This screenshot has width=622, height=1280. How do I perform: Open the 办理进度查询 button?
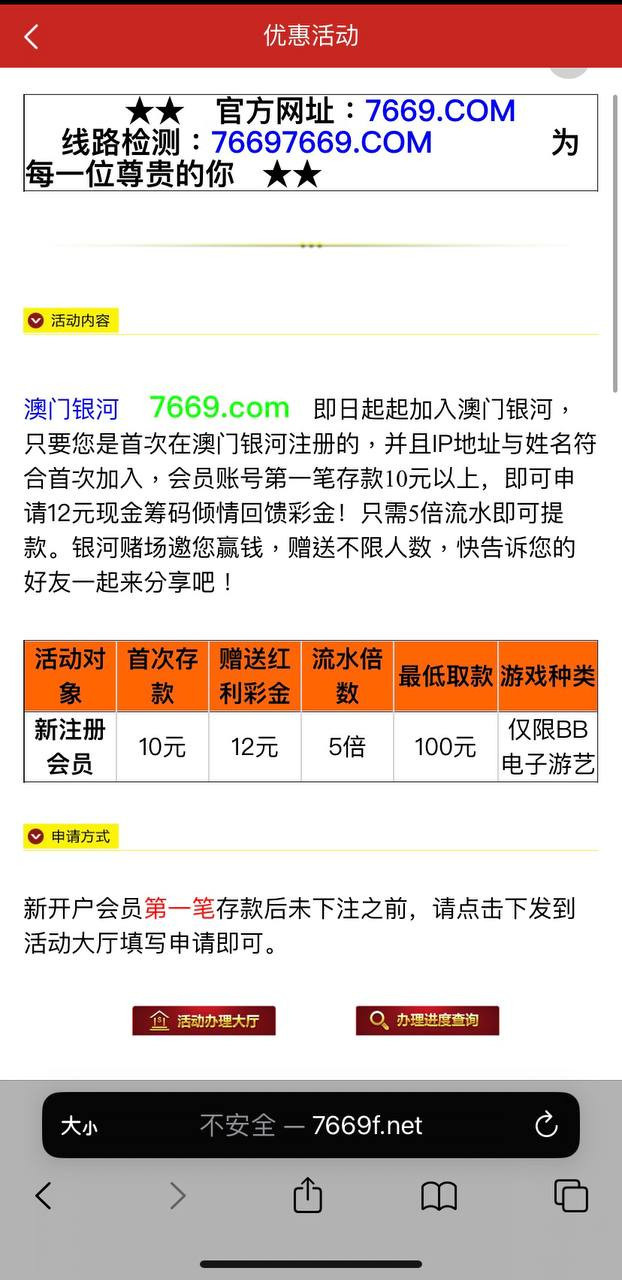(x=427, y=1020)
